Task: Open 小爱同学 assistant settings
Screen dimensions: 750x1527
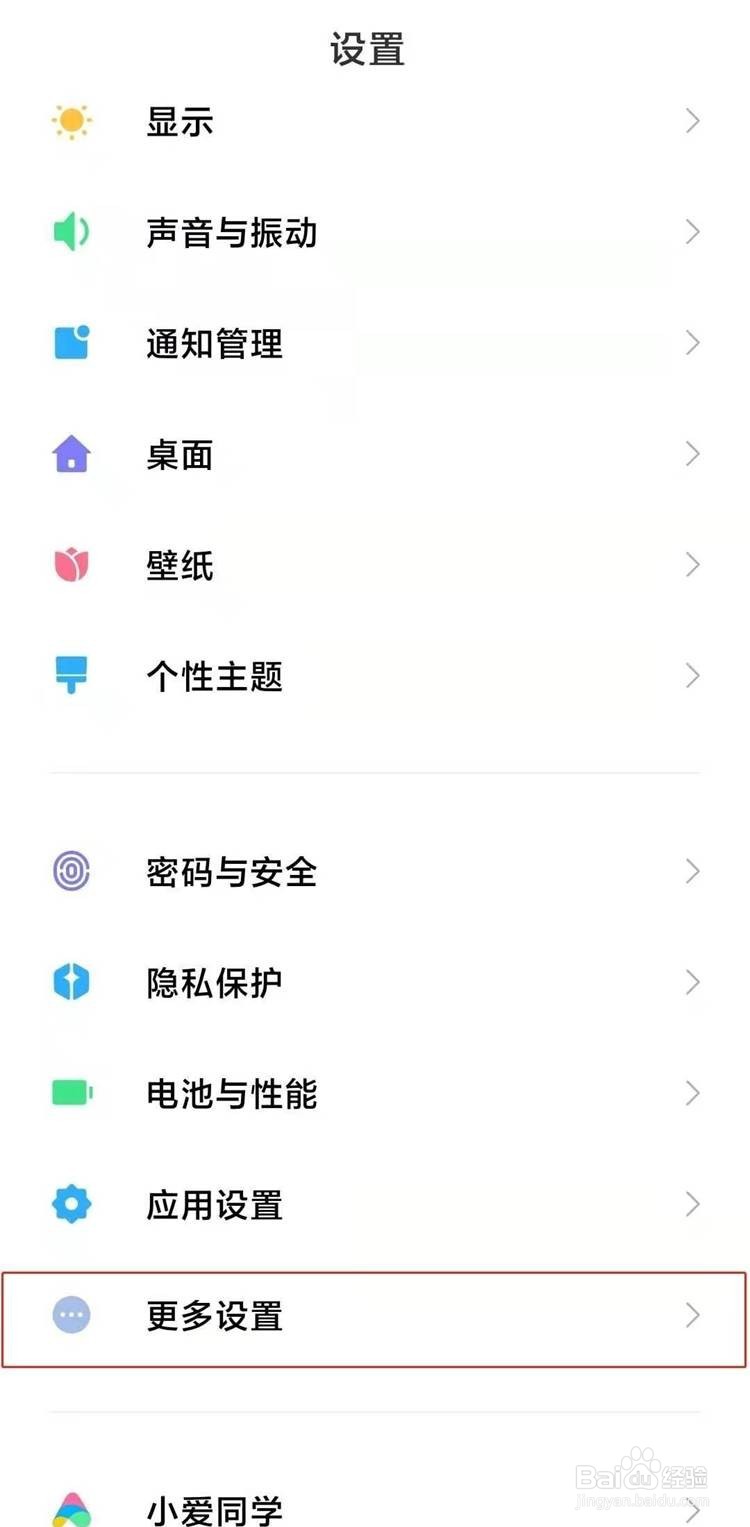Action: (375, 1508)
